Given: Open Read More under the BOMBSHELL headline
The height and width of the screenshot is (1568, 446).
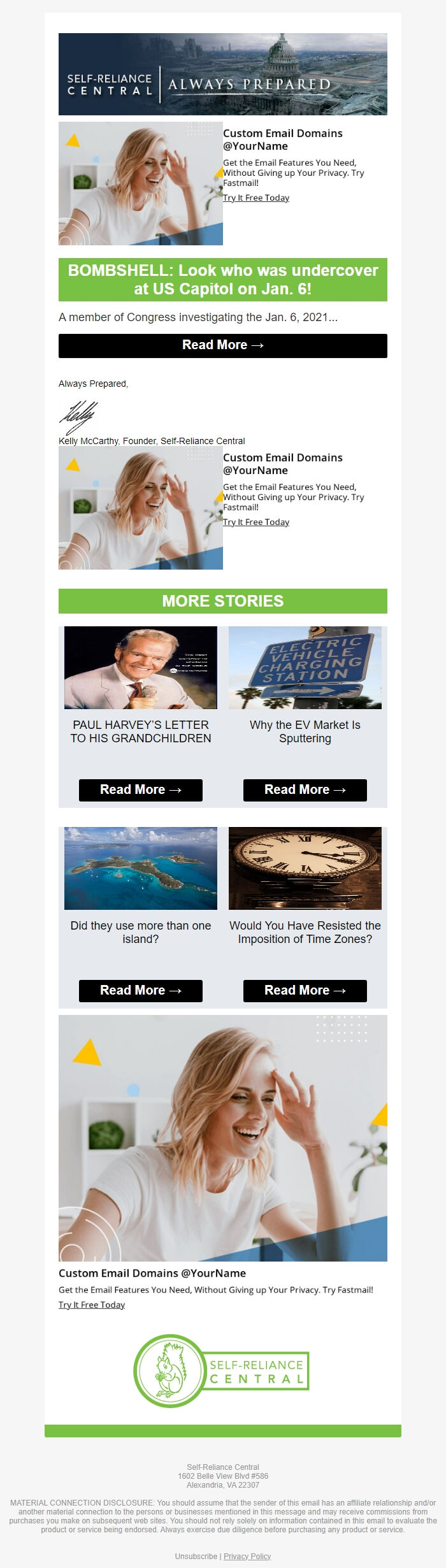Looking at the screenshot, I should pyautogui.click(x=222, y=345).
